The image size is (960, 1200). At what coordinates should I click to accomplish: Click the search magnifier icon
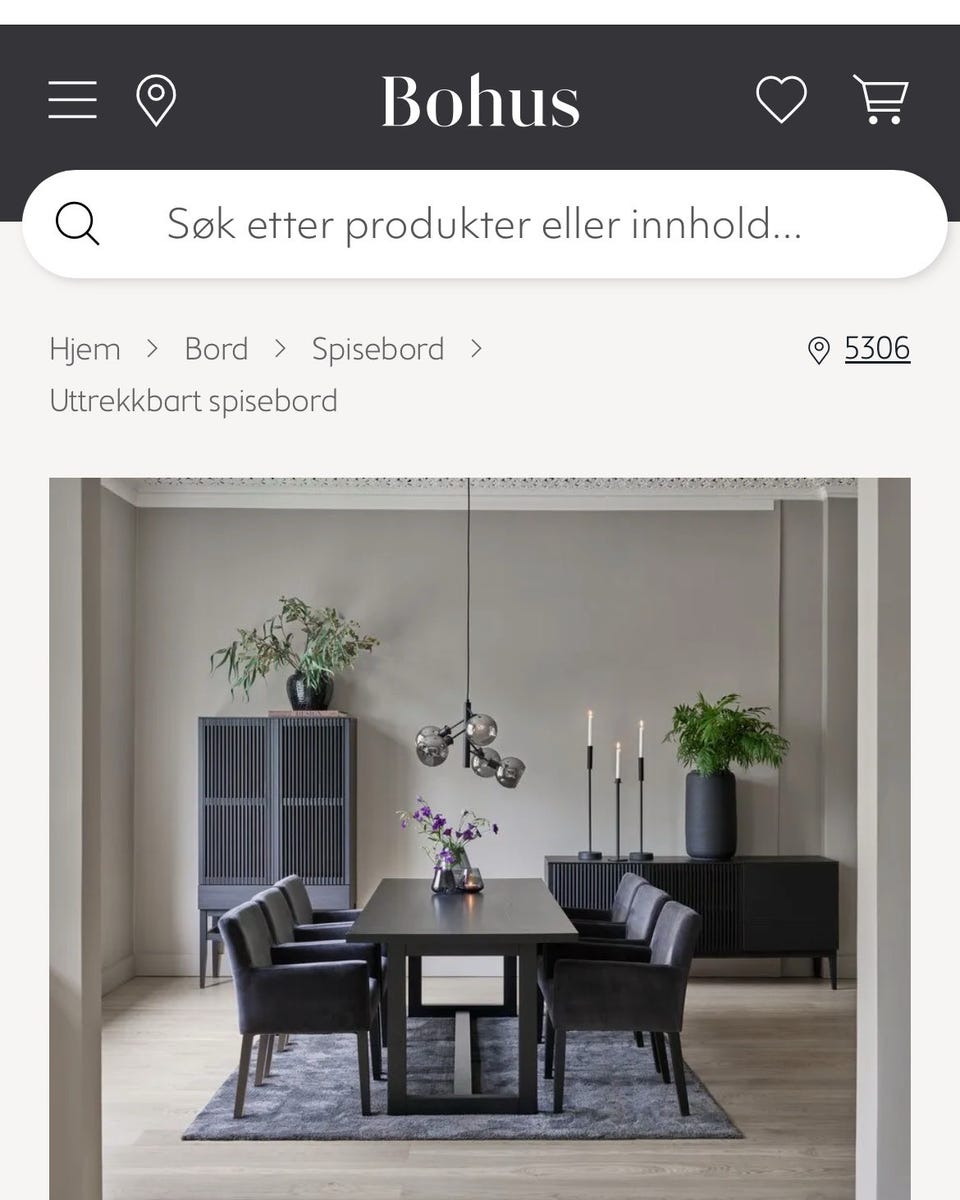pyautogui.click(x=78, y=223)
